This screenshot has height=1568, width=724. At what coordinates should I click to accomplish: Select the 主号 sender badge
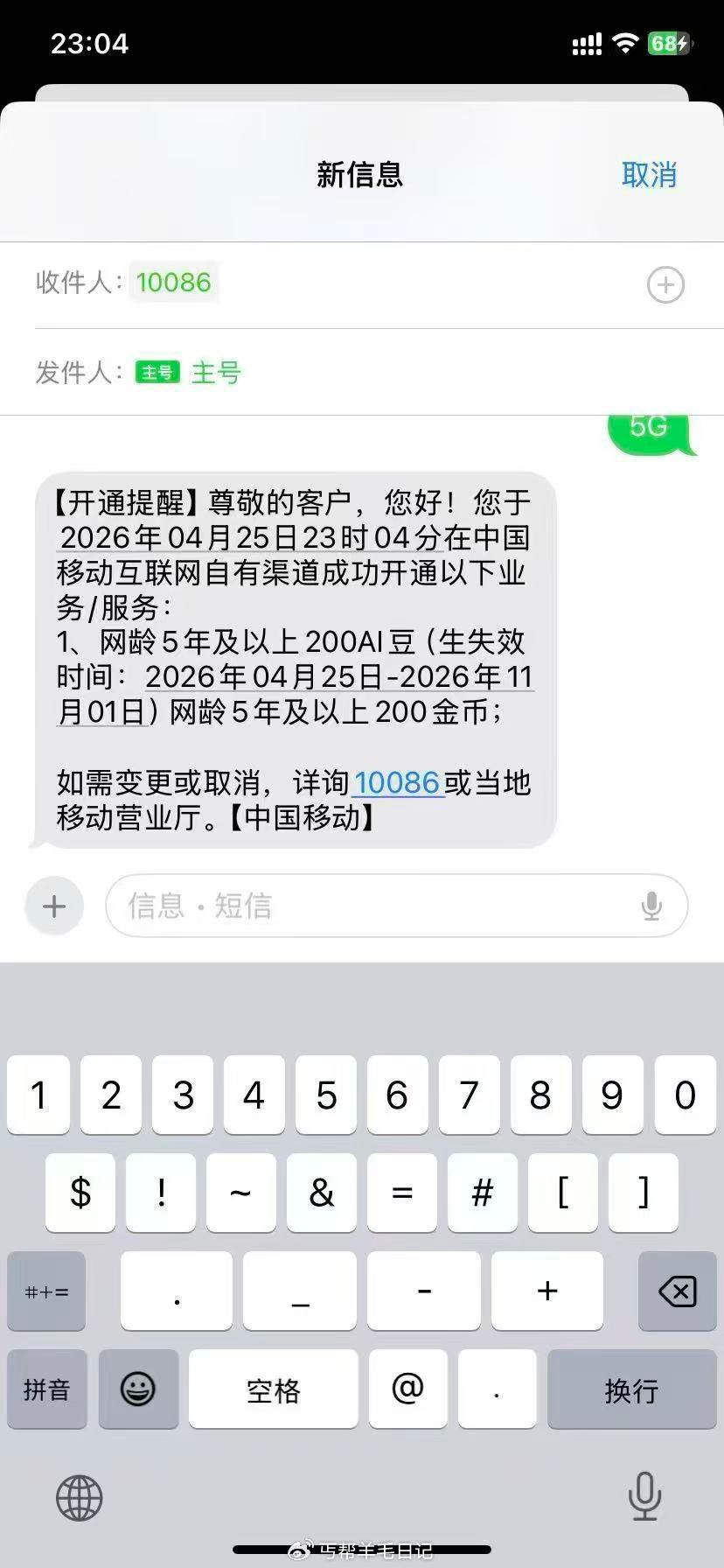(157, 373)
